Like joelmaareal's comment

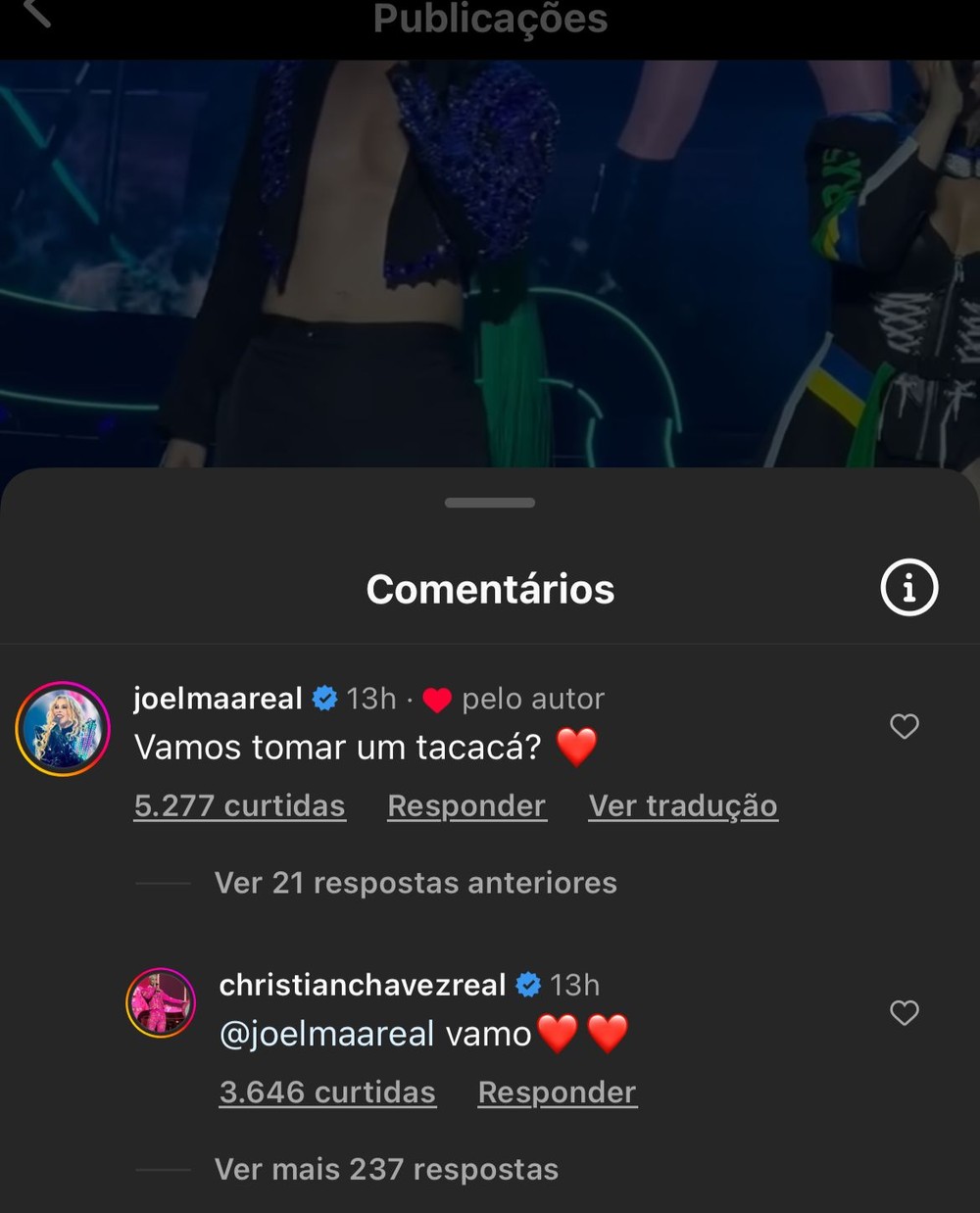point(904,726)
